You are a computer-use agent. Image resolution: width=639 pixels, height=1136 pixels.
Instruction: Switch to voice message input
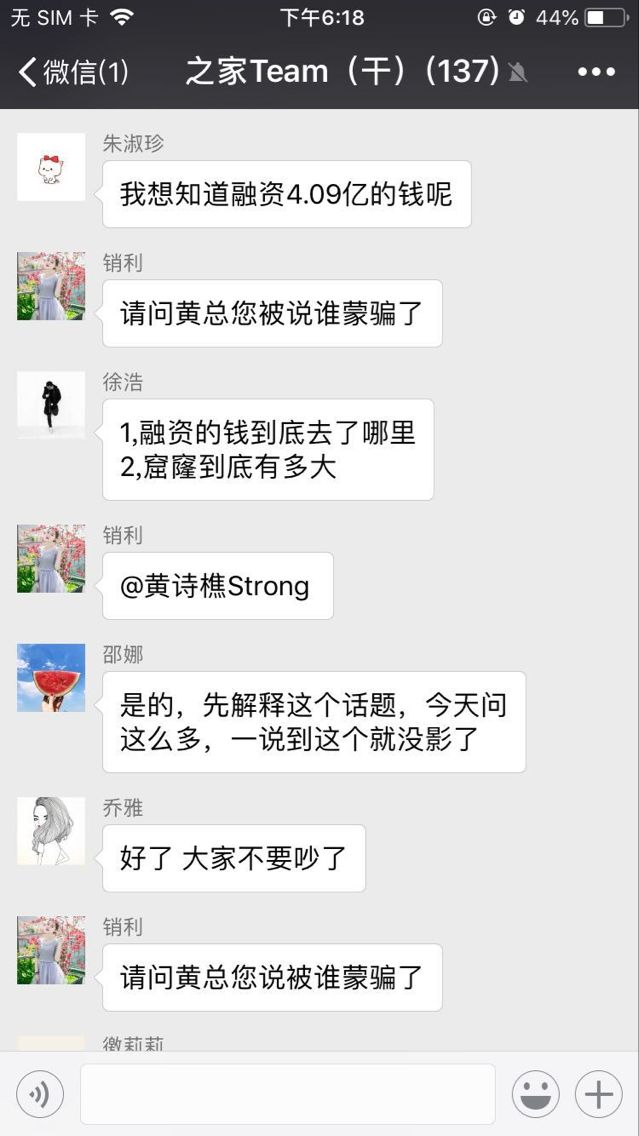40,1095
